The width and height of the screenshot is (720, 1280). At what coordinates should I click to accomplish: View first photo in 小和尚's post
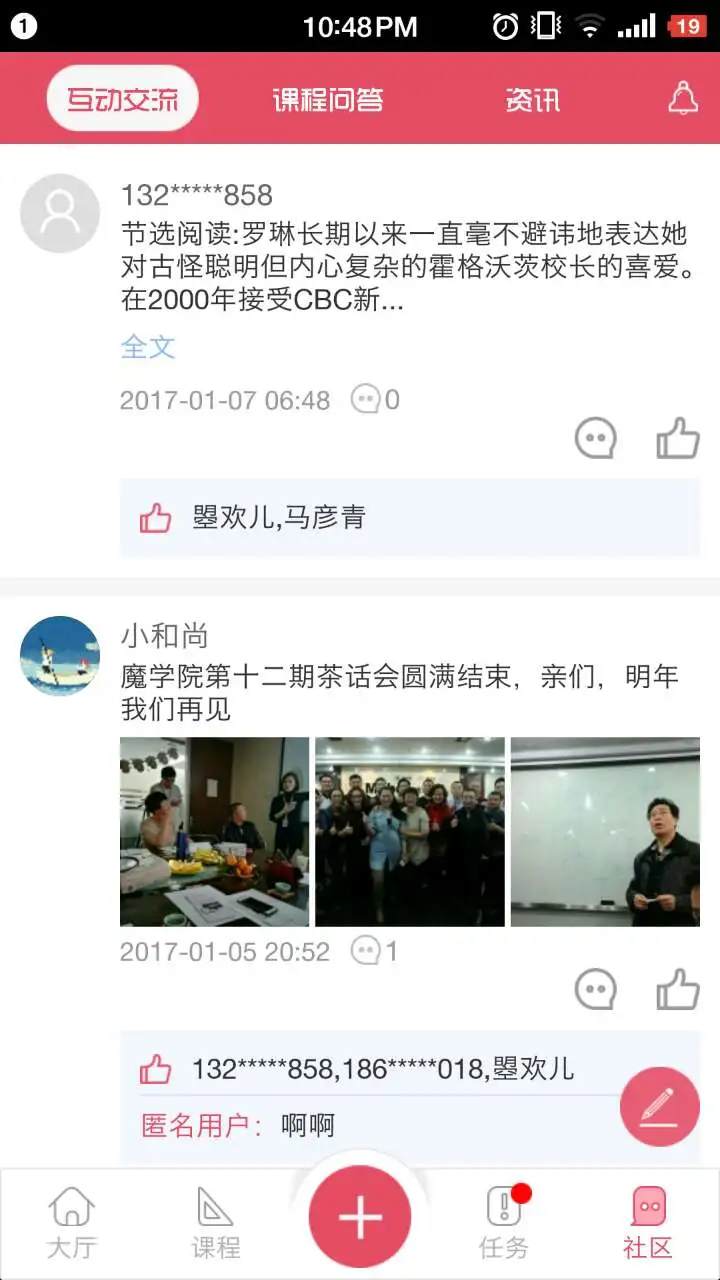(x=214, y=831)
